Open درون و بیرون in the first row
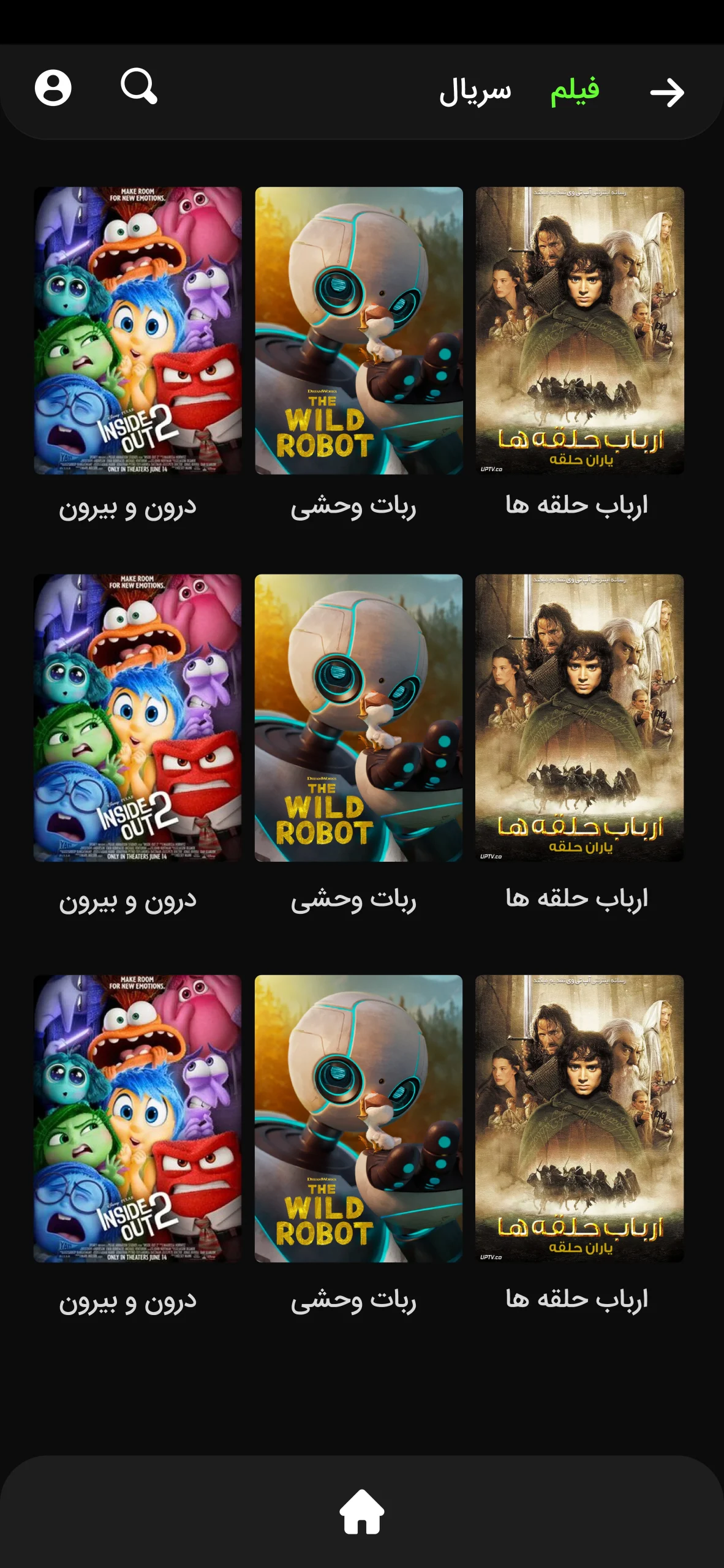 pyautogui.click(x=138, y=331)
